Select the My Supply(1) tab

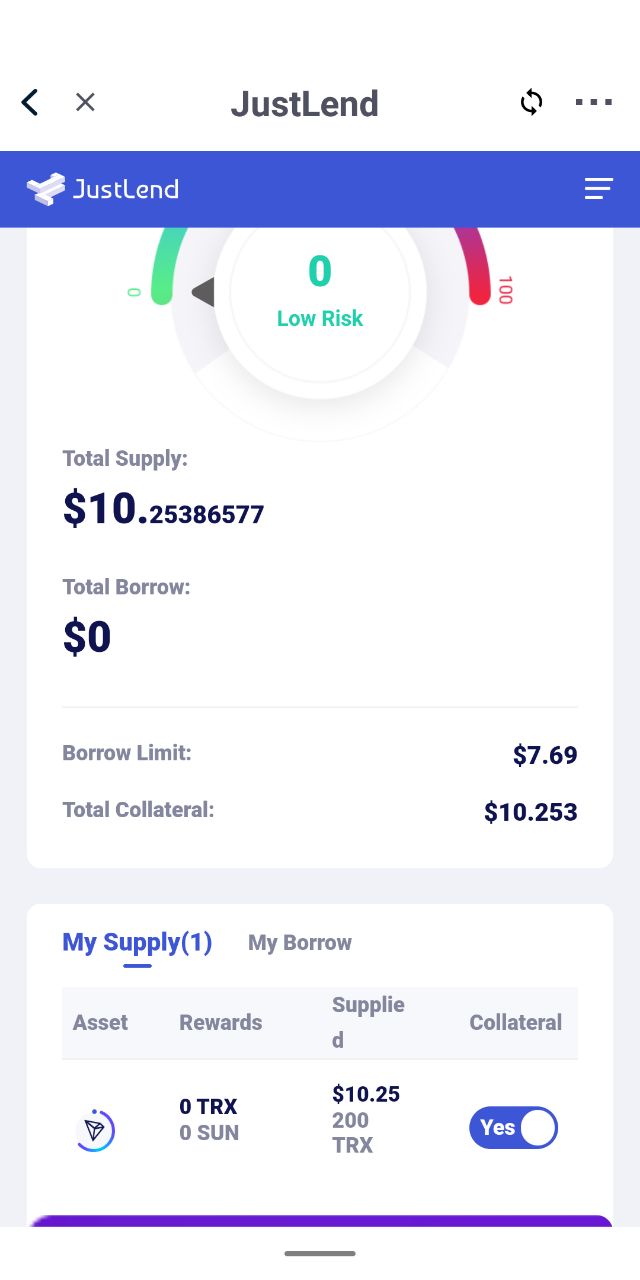tap(137, 943)
